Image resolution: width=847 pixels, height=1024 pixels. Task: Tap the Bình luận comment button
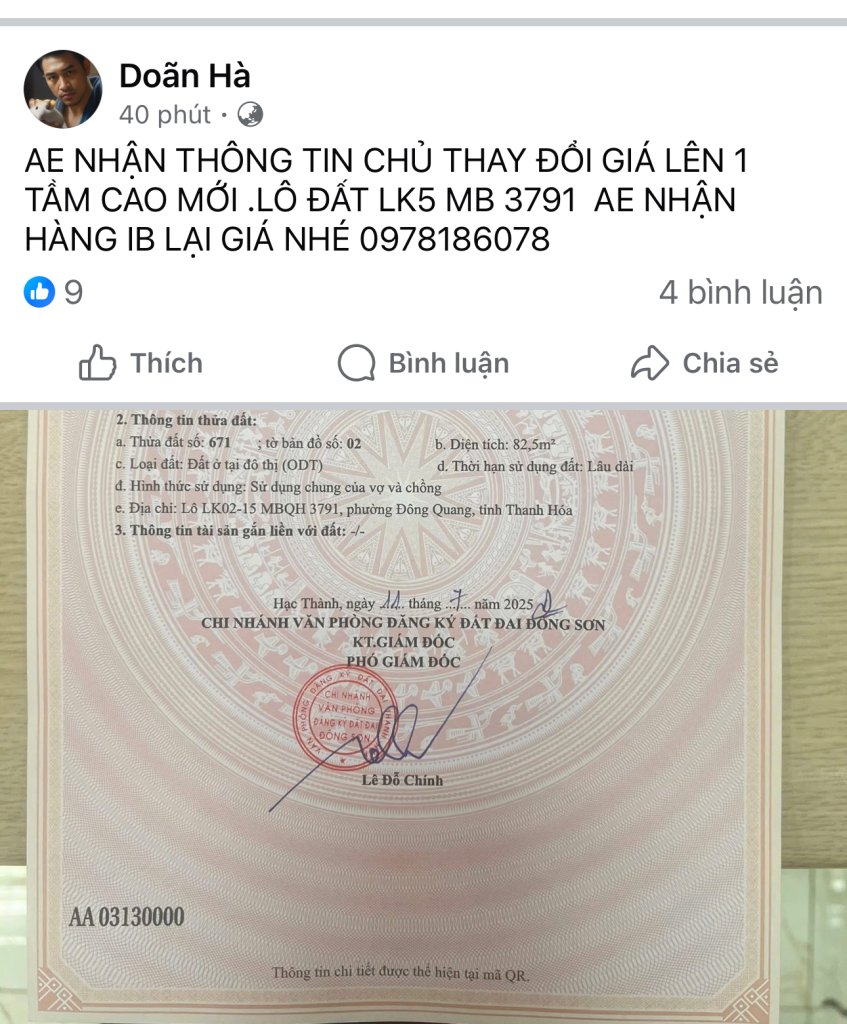423,363
